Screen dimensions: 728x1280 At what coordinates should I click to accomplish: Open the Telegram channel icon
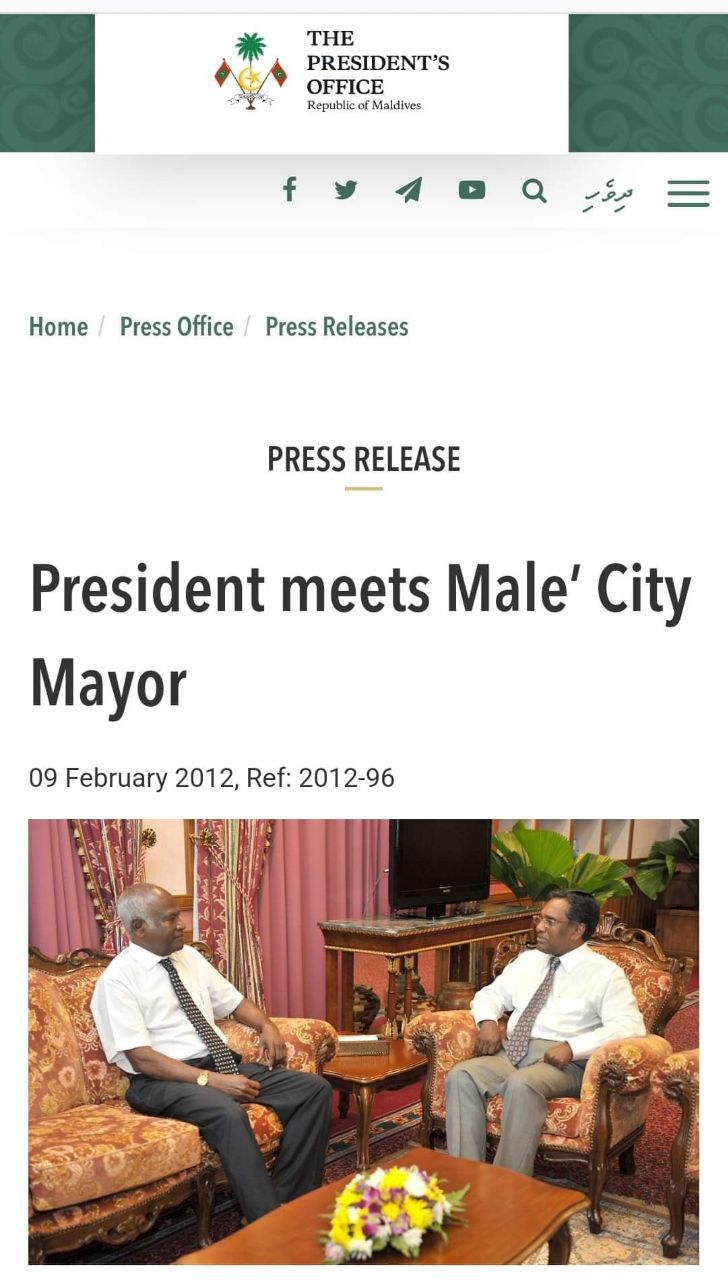point(408,190)
